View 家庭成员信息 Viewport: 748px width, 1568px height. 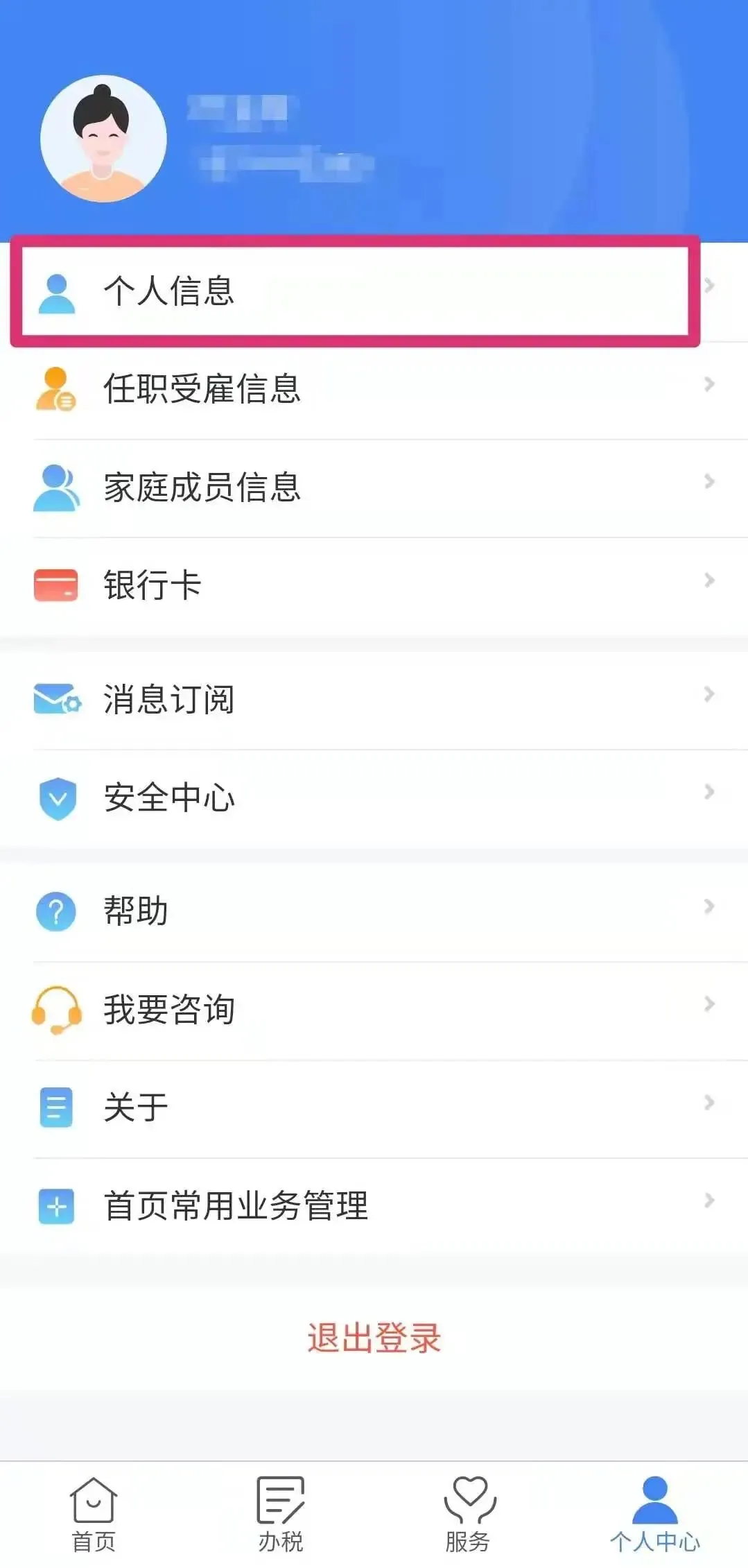374,487
